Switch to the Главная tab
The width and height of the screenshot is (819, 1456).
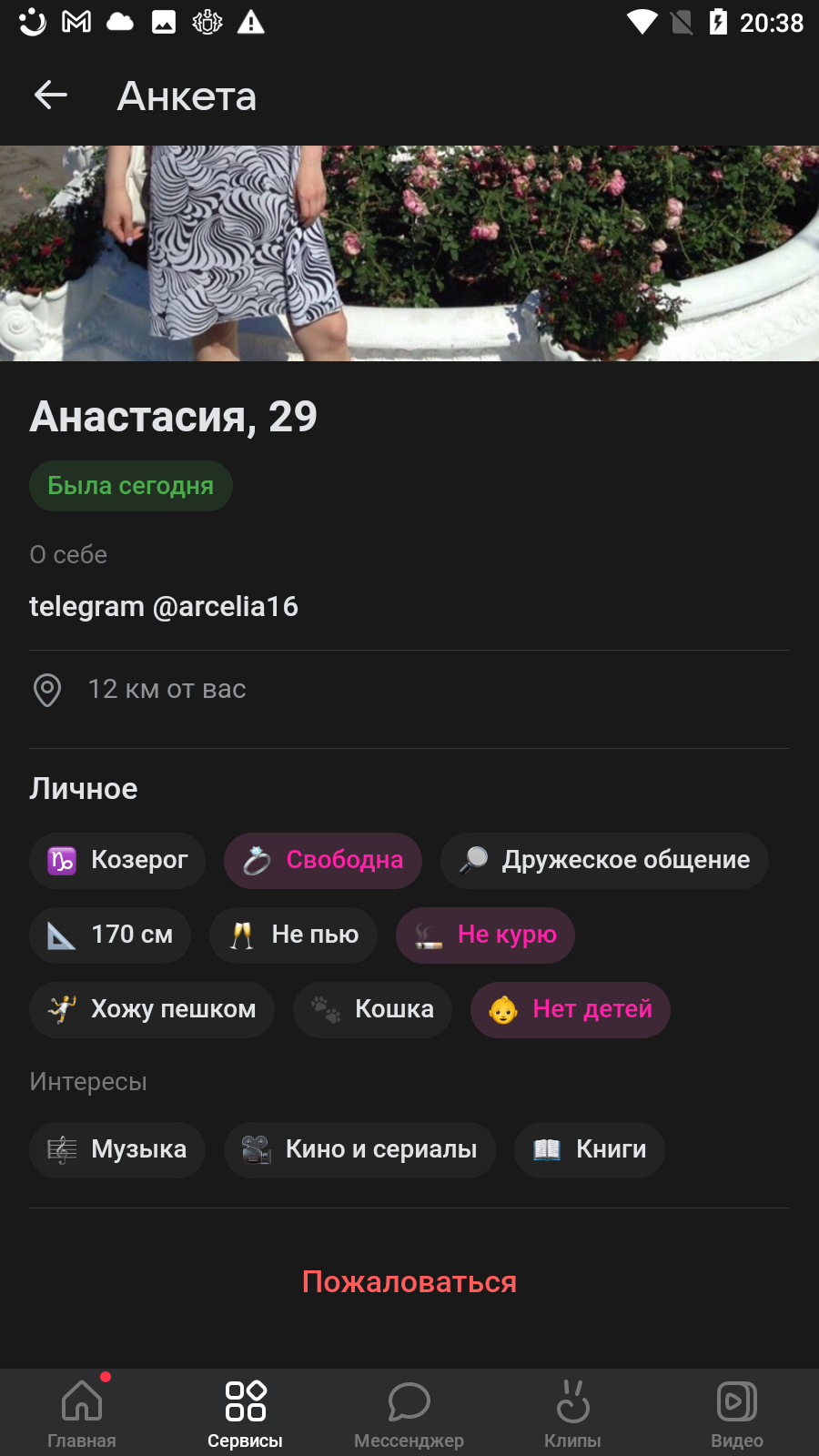(82, 1412)
